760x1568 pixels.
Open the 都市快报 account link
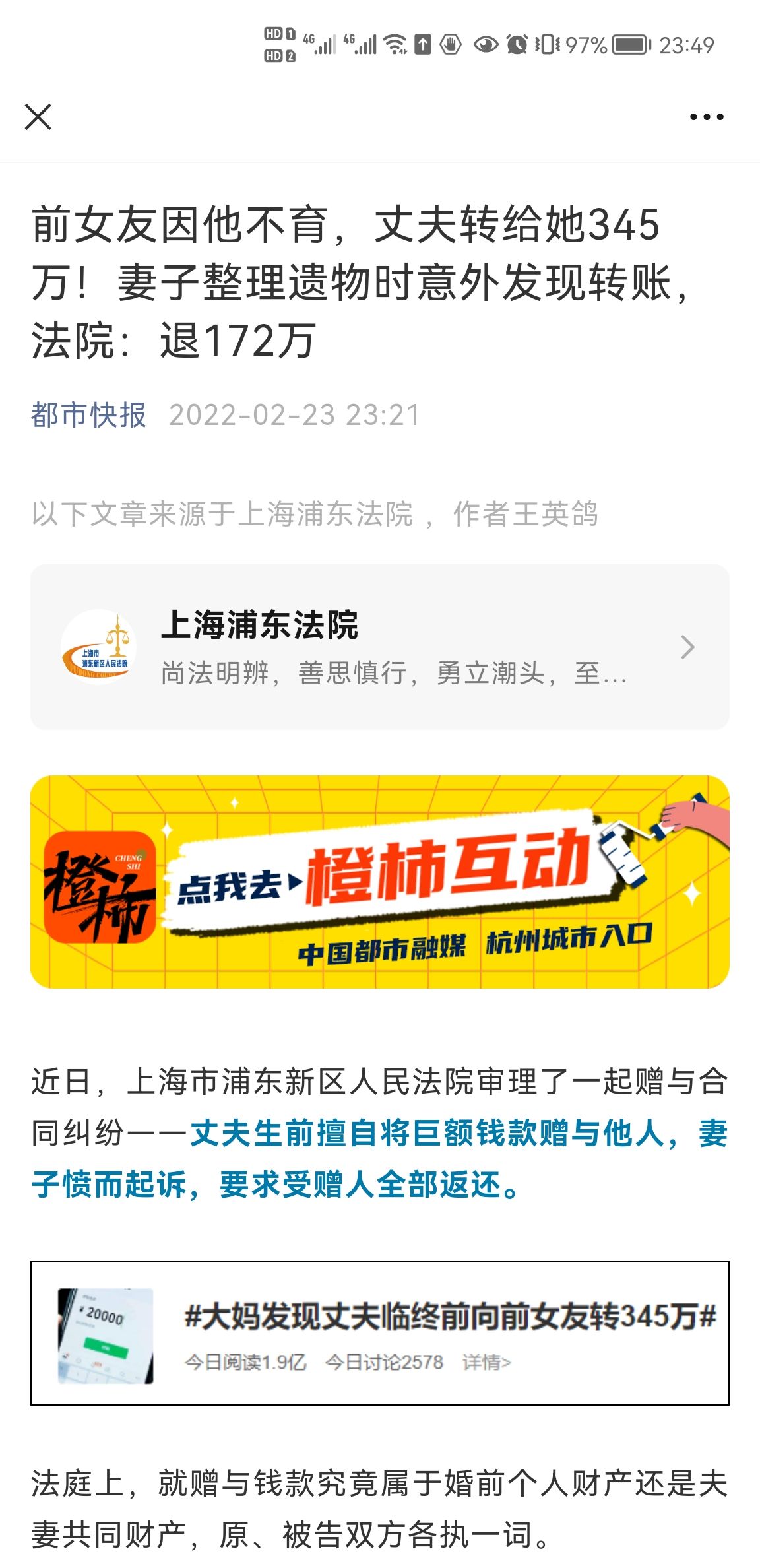[x=88, y=415]
